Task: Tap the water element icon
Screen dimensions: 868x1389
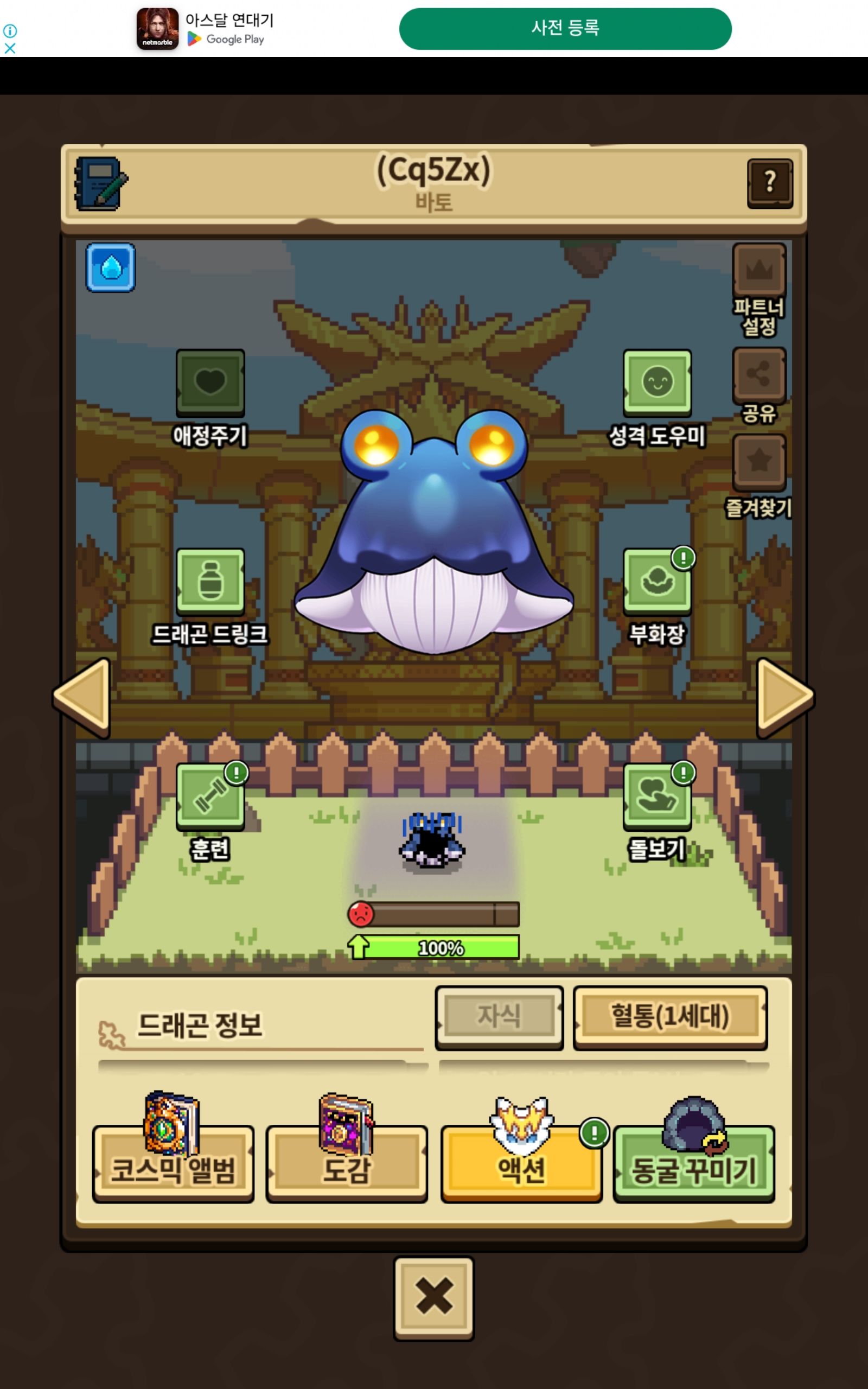Action: coord(111,267)
